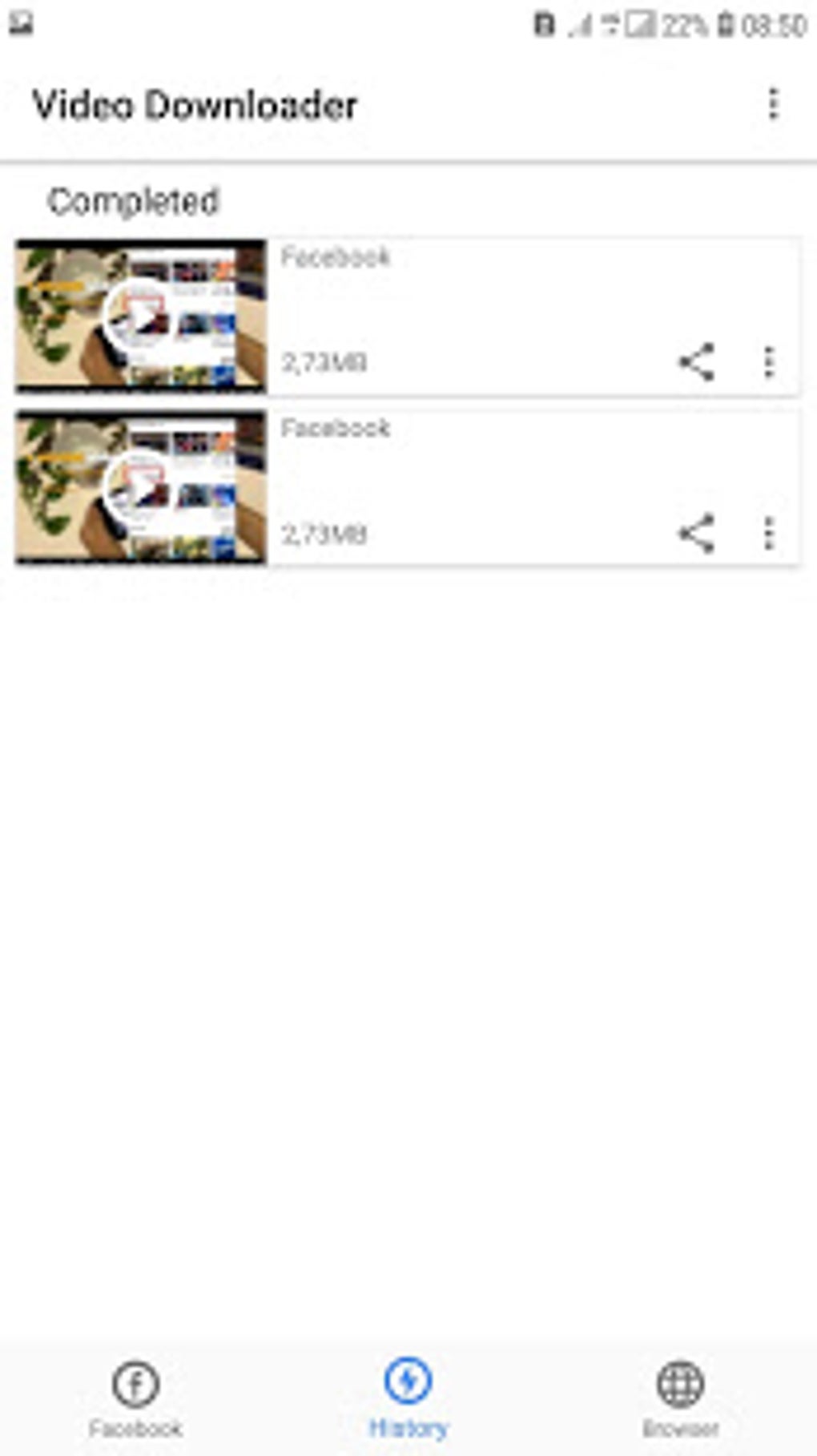Viewport: 817px width, 1456px height.
Task: Open the overflow menu for the second video
Action: (770, 533)
